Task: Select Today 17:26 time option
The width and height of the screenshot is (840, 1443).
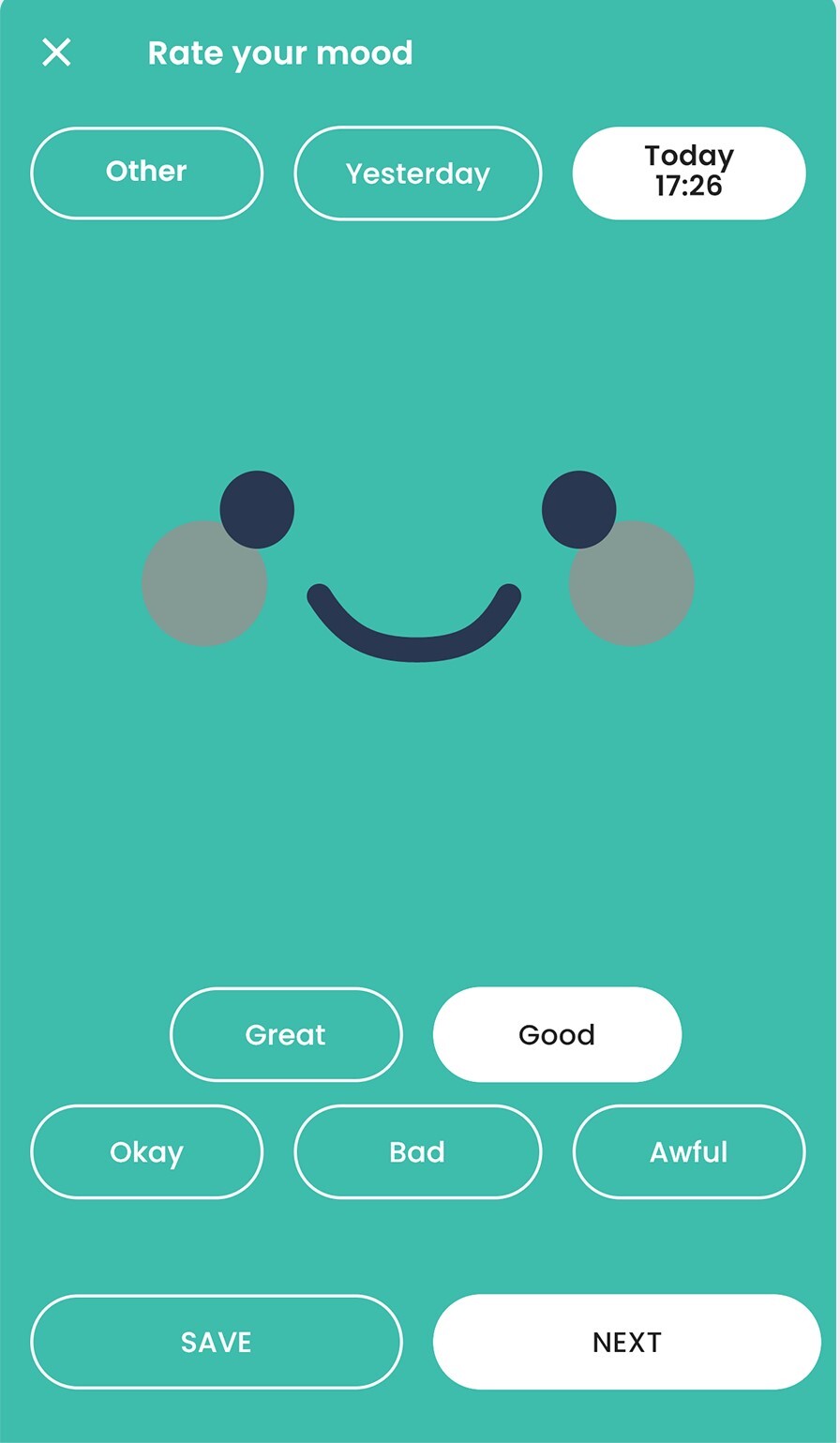Action: [x=688, y=173]
